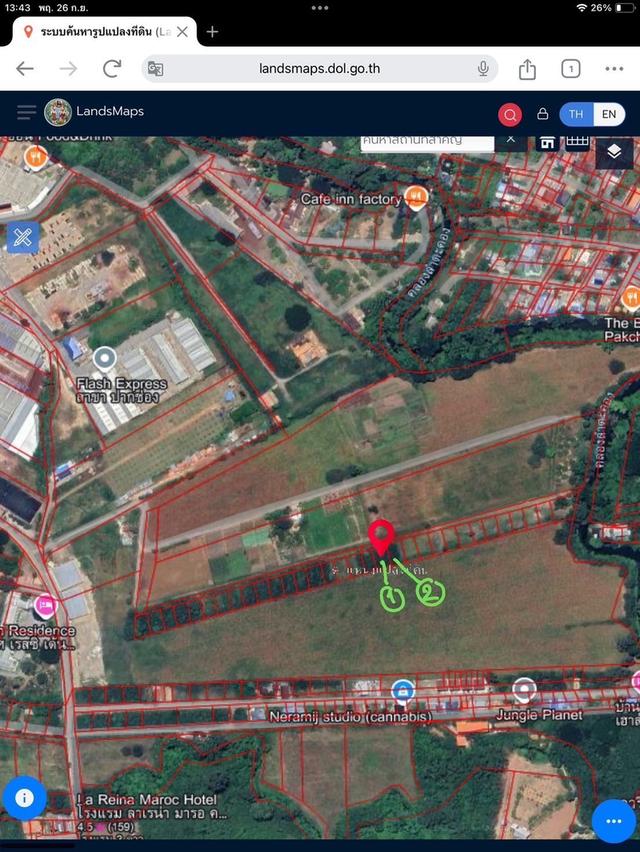
Task: Open the measurement tools button
Action: coord(22,238)
